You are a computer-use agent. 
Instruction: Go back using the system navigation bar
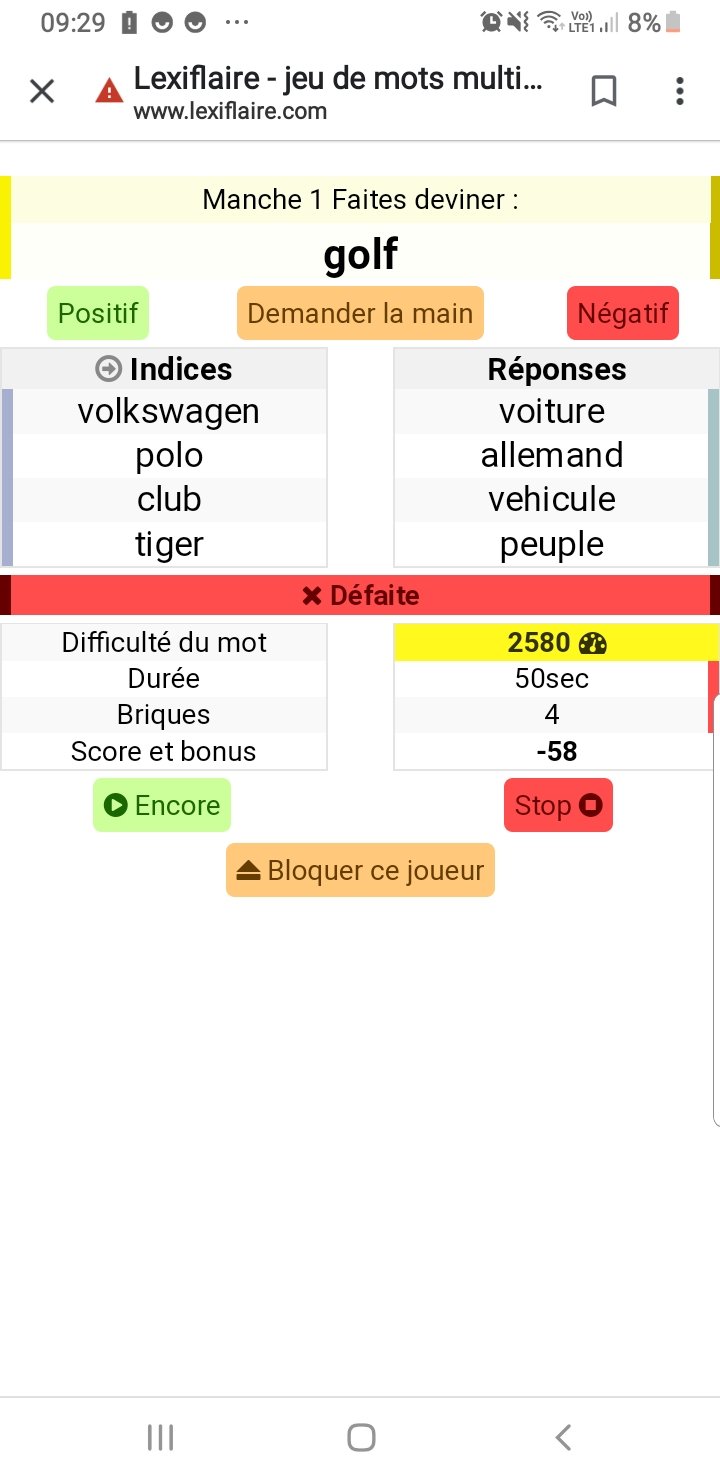[563, 1438]
